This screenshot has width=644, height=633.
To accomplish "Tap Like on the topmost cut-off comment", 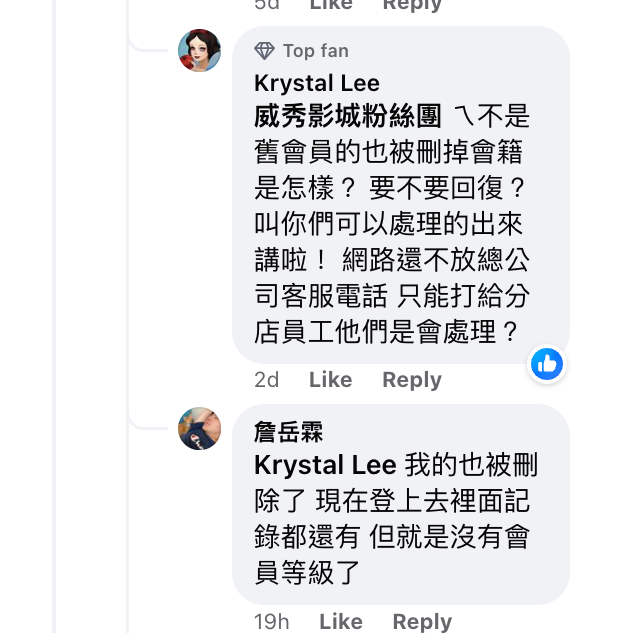I will (330, 5).
